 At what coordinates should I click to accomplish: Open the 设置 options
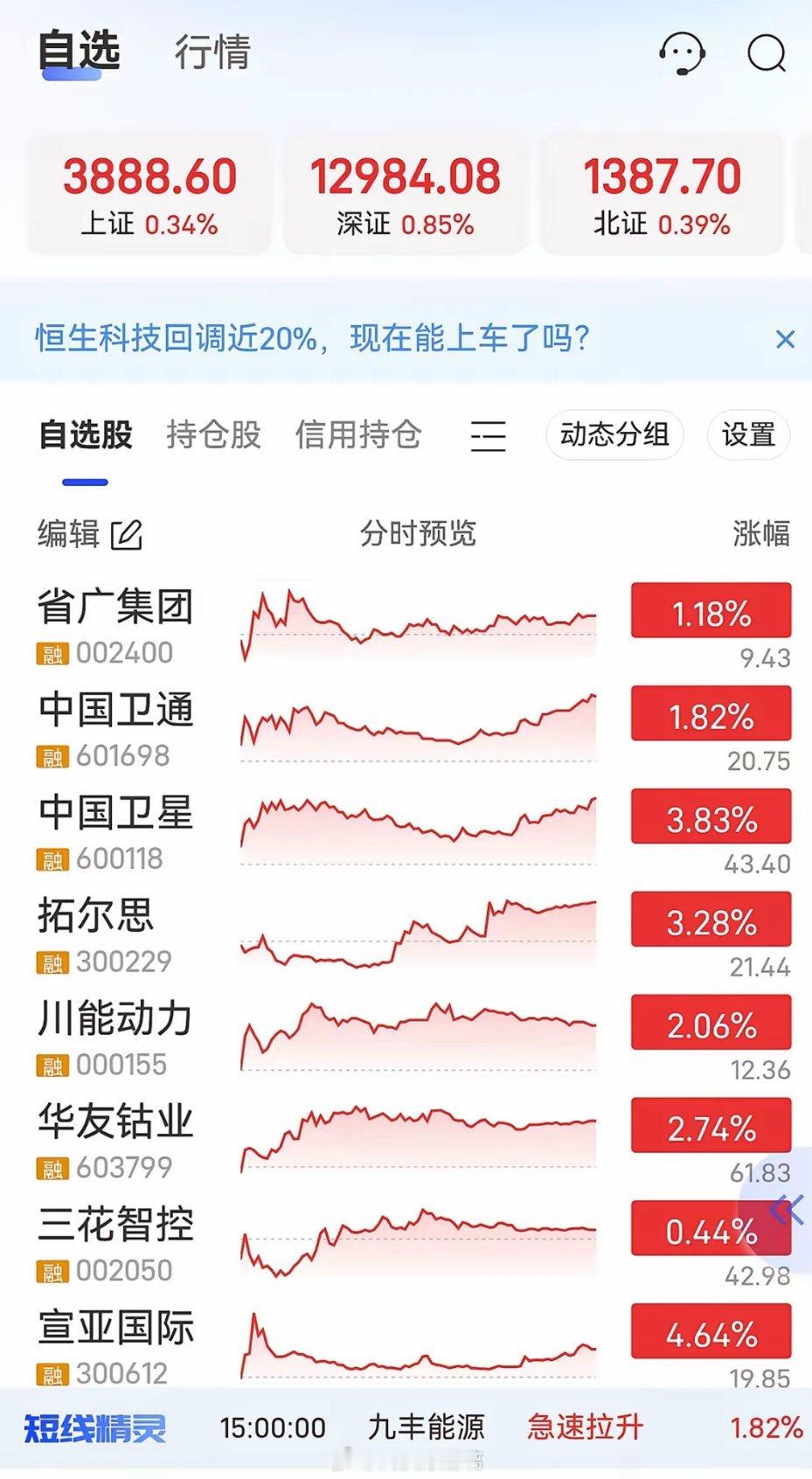pyautogui.click(x=747, y=434)
